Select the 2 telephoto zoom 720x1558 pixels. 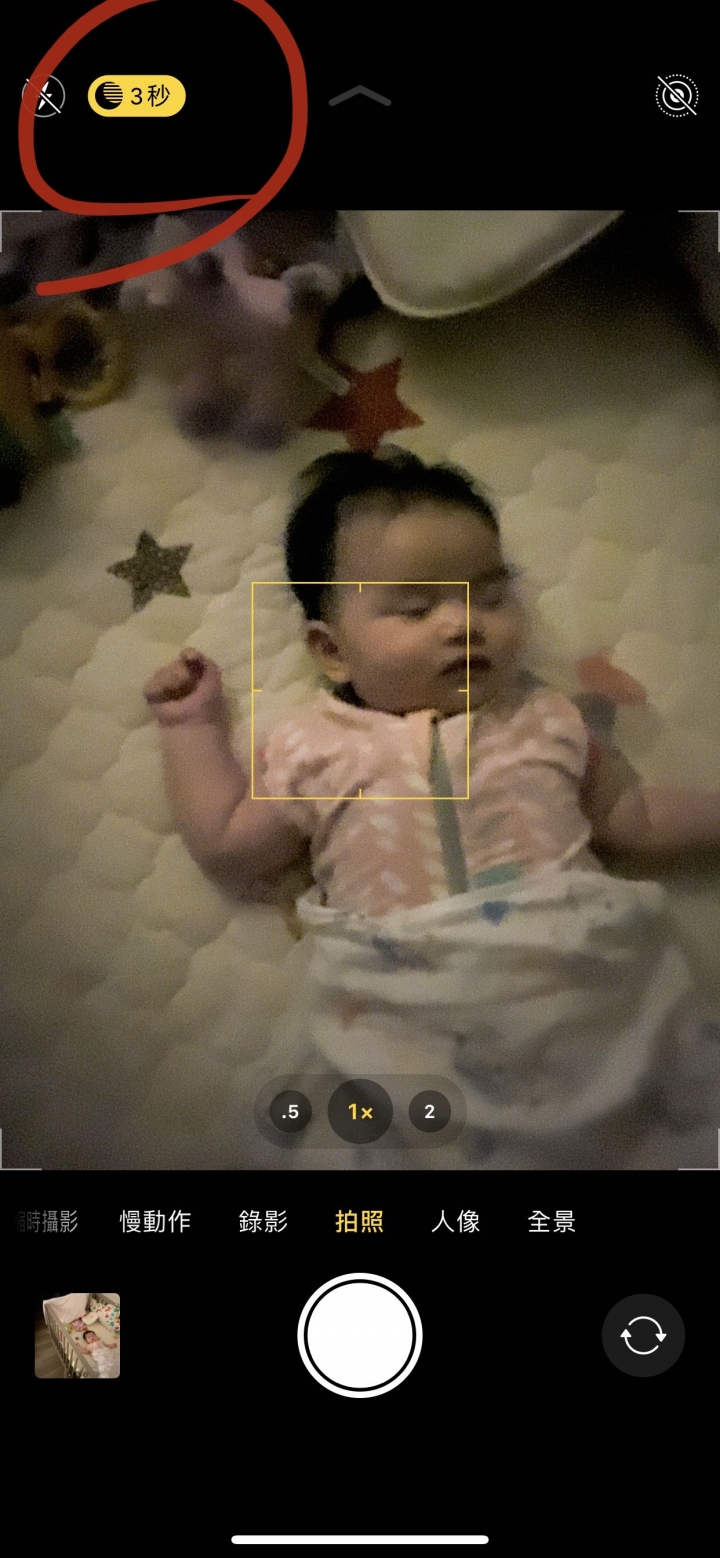430,1112
